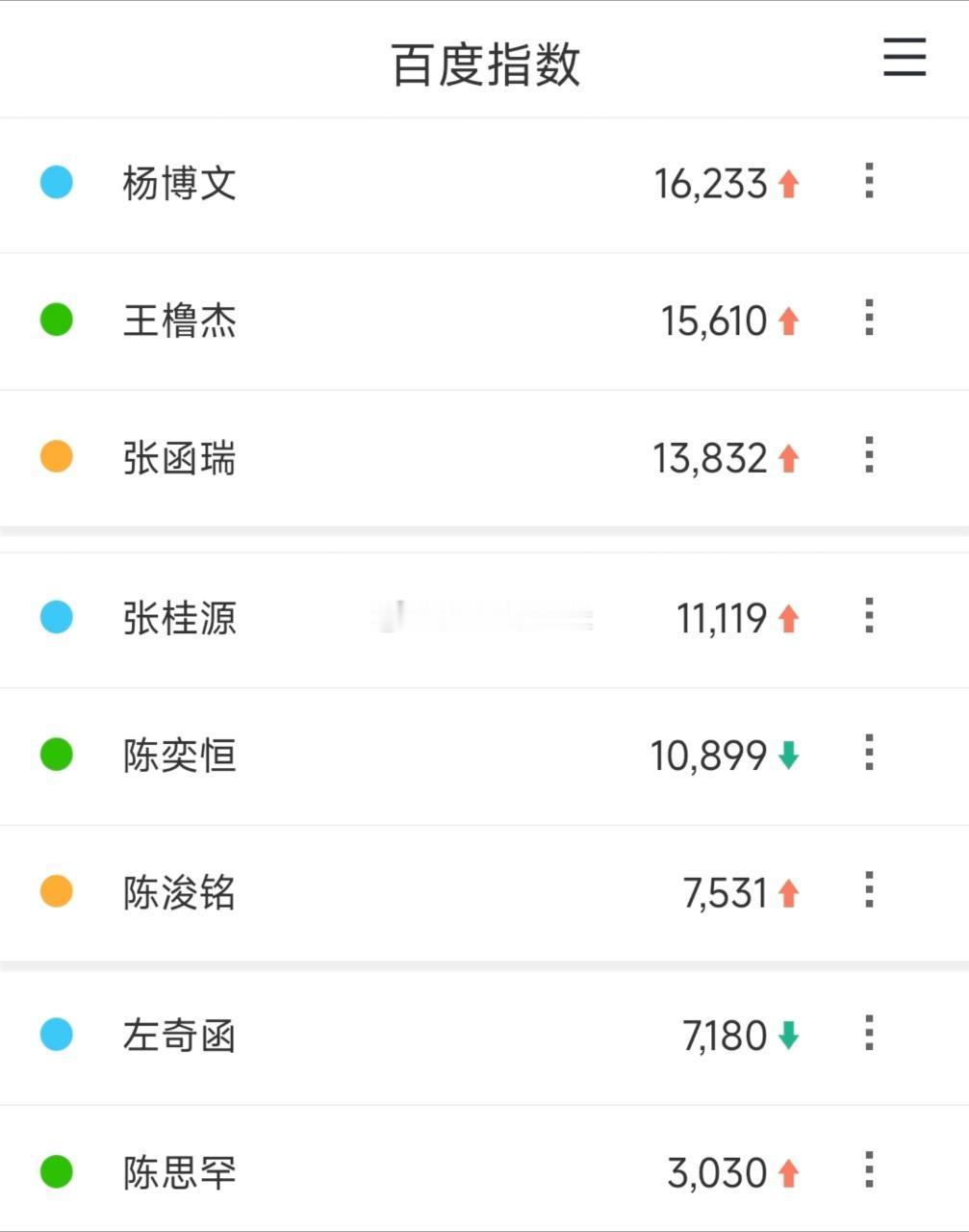Click the index value 13,832
Screen dimensions: 969x1232
710,459
